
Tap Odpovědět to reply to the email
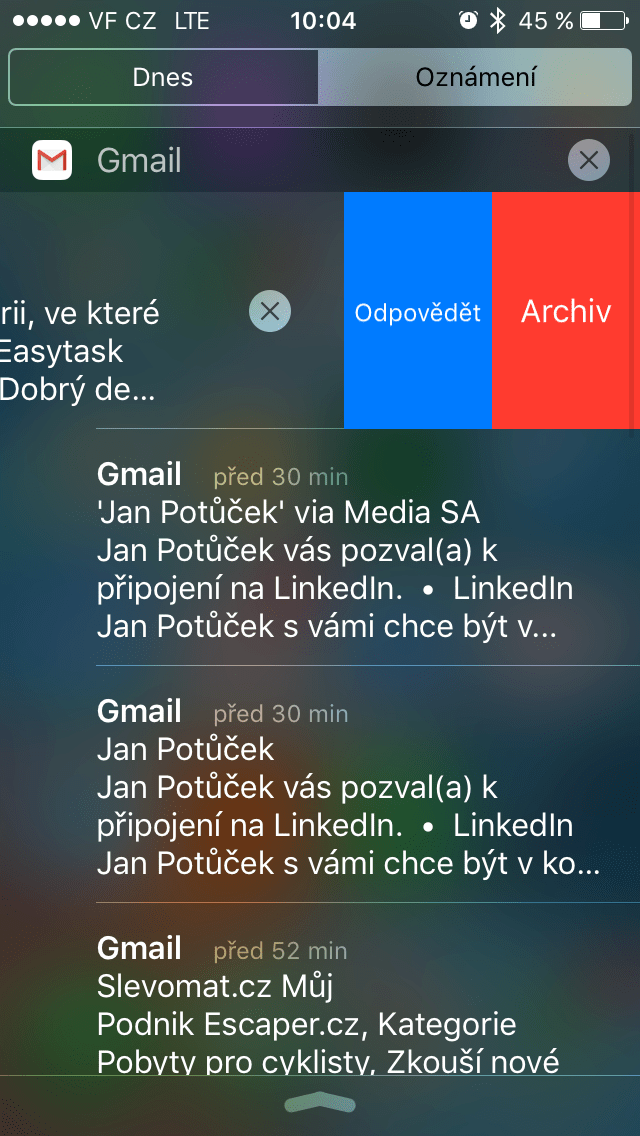pos(418,311)
